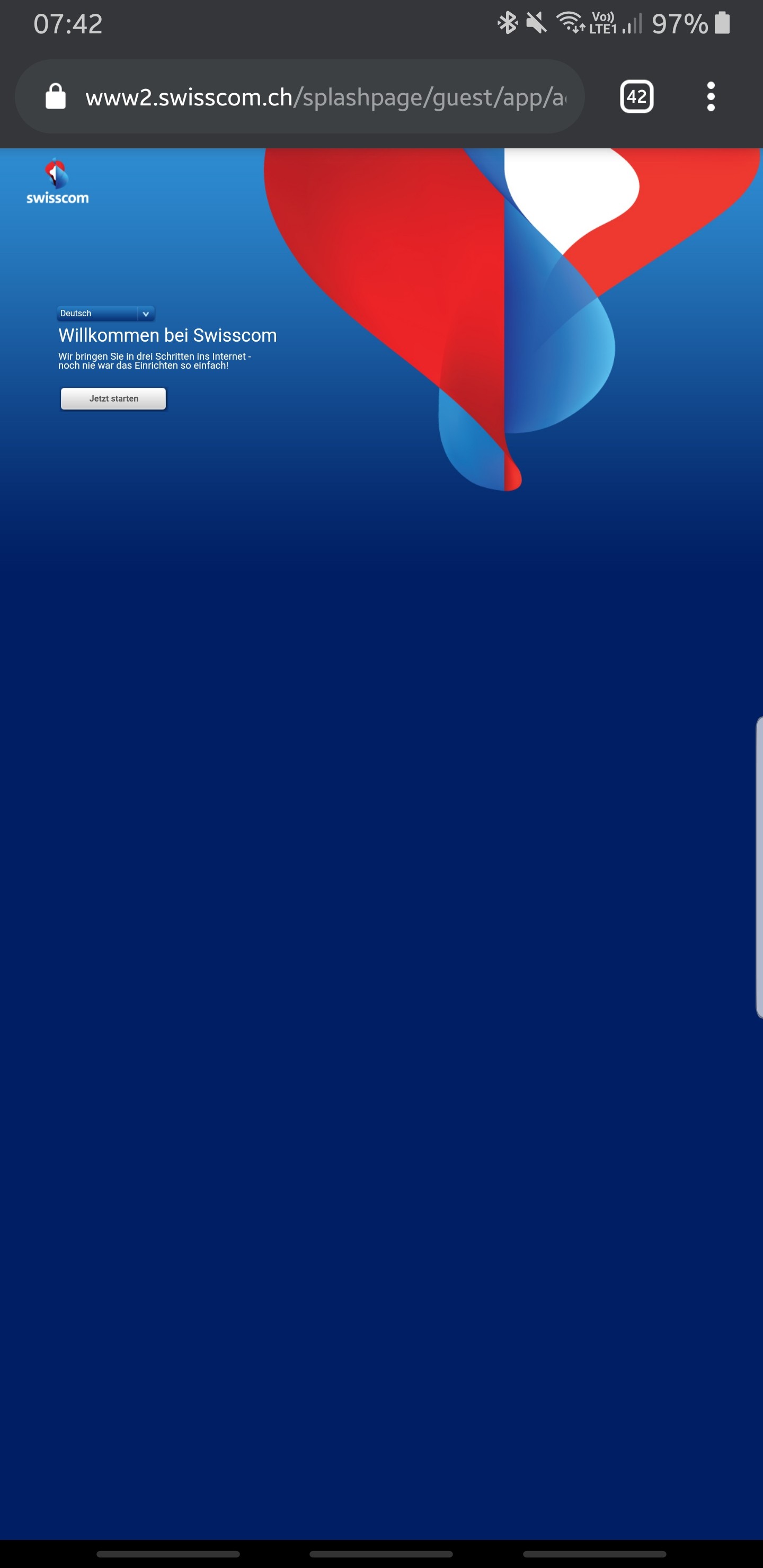Tap the battery indicator
The width and height of the screenshot is (763, 1568).
723,23
